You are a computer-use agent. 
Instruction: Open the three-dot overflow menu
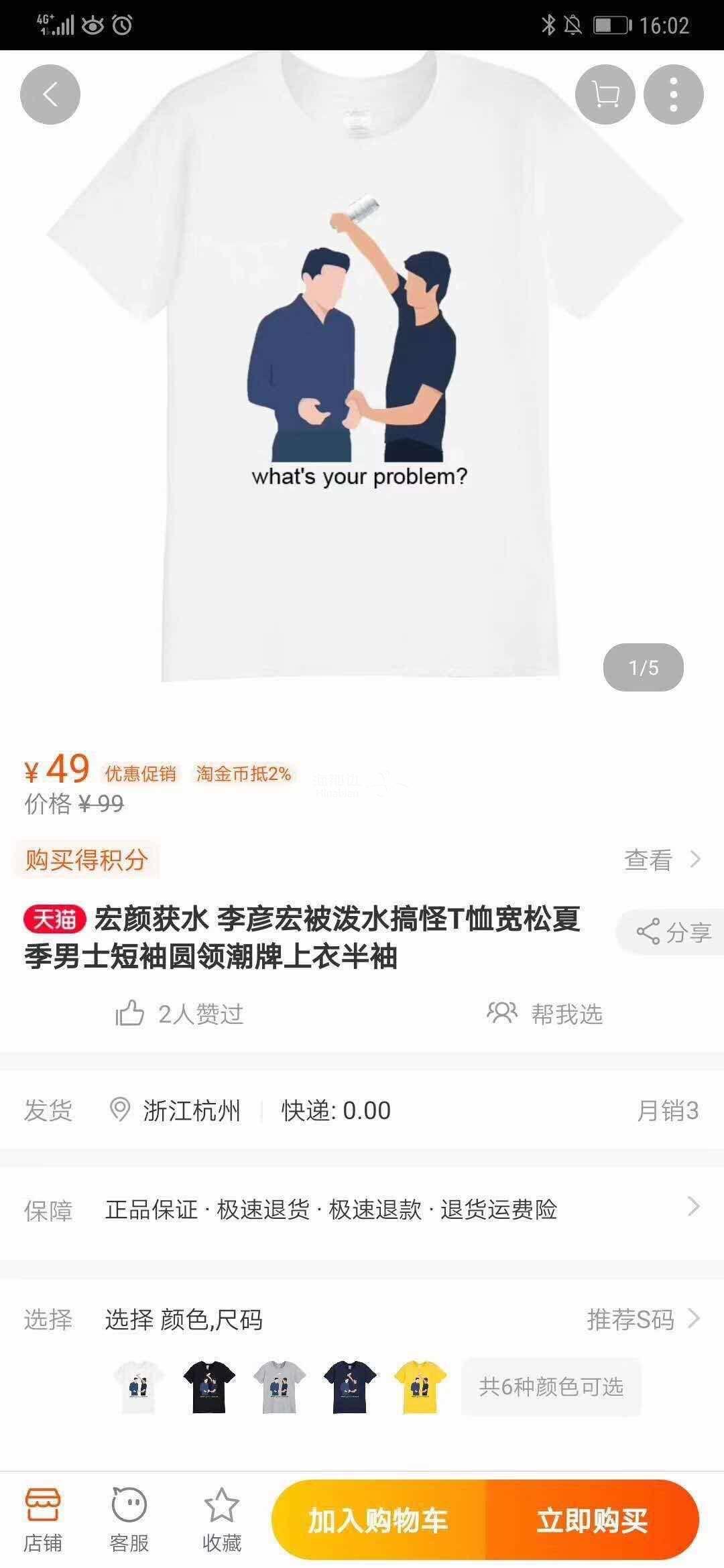(673, 94)
